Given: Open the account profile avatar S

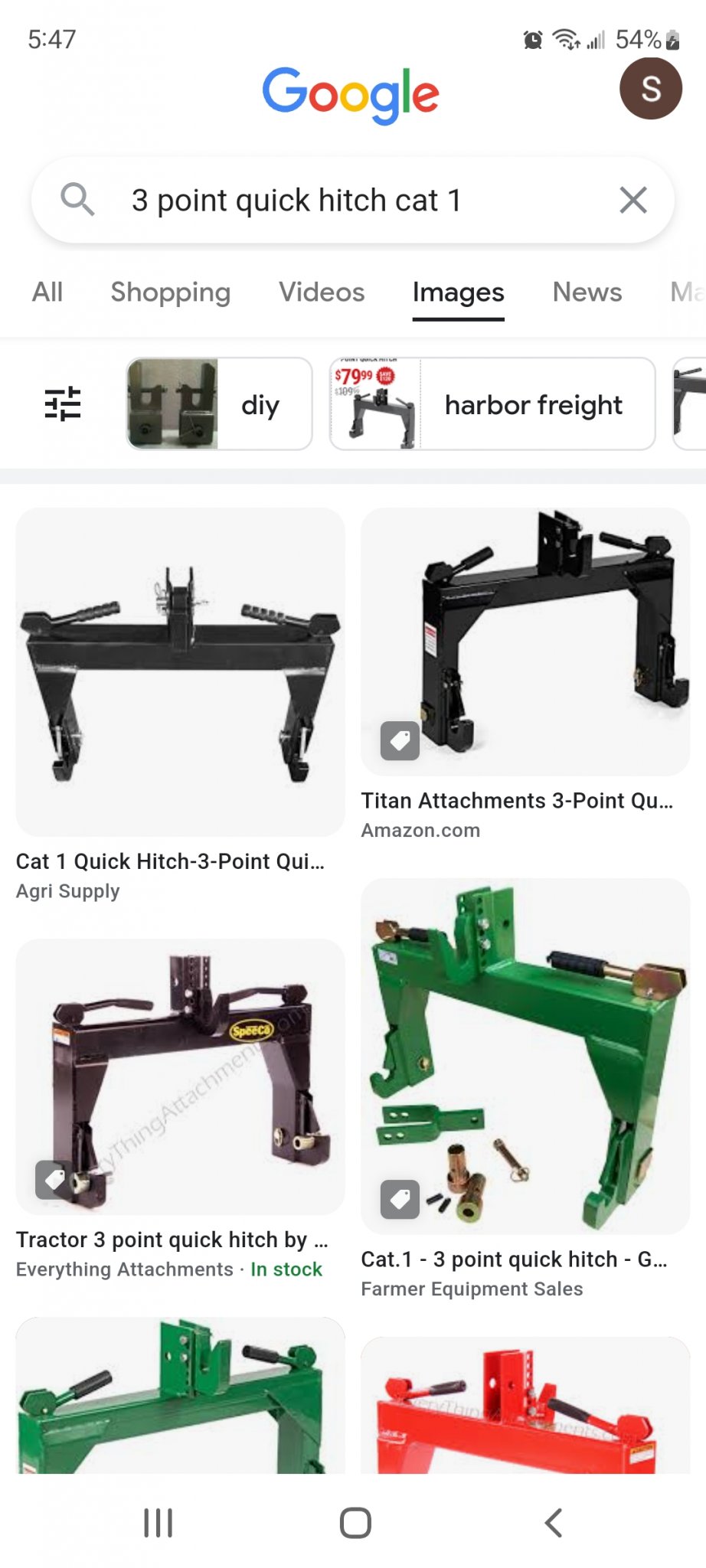Looking at the screenshot, I should pyautogui.click(x=650, y=89).
